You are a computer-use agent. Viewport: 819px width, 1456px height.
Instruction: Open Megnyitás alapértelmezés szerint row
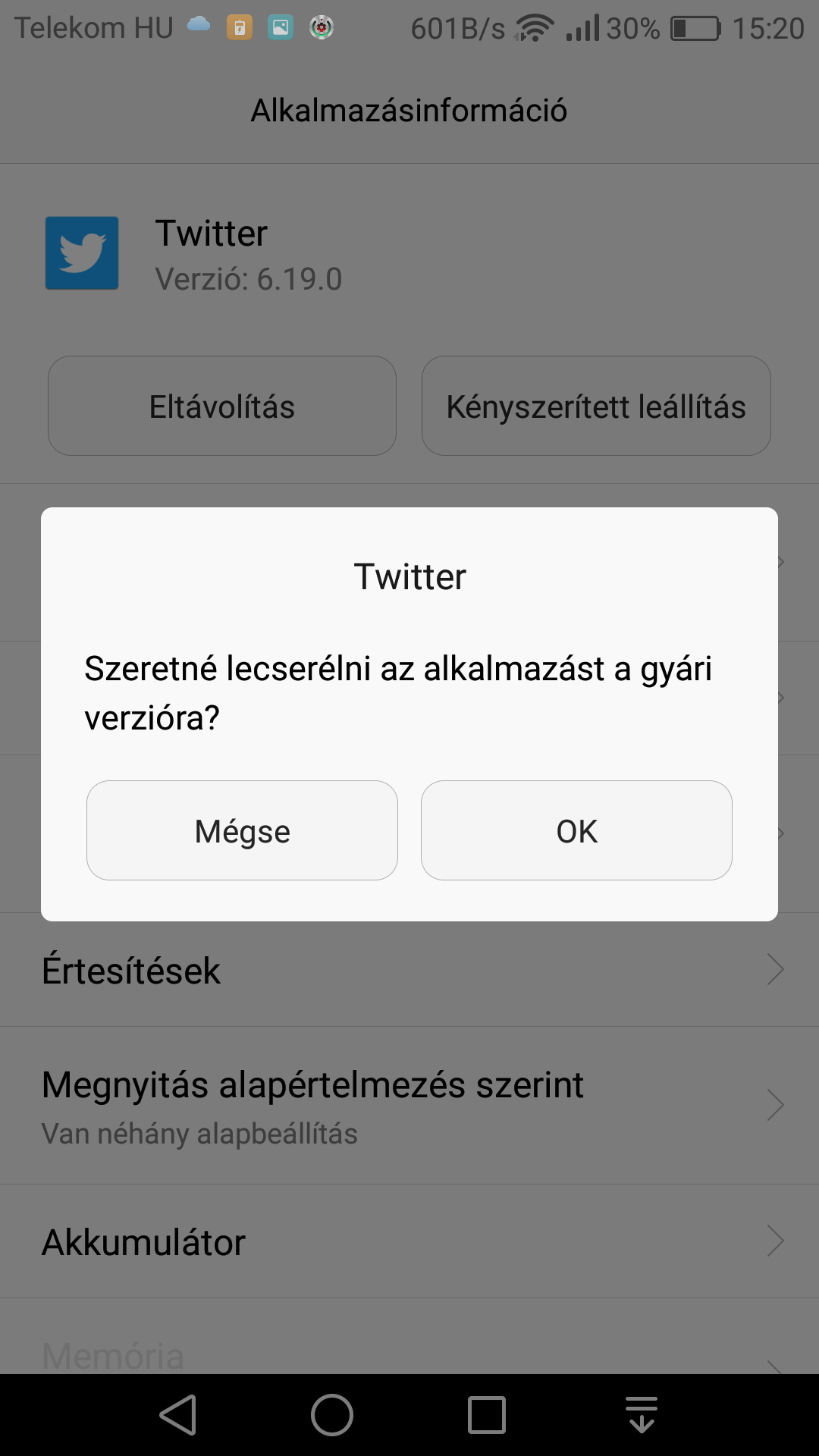point(409,1106)
